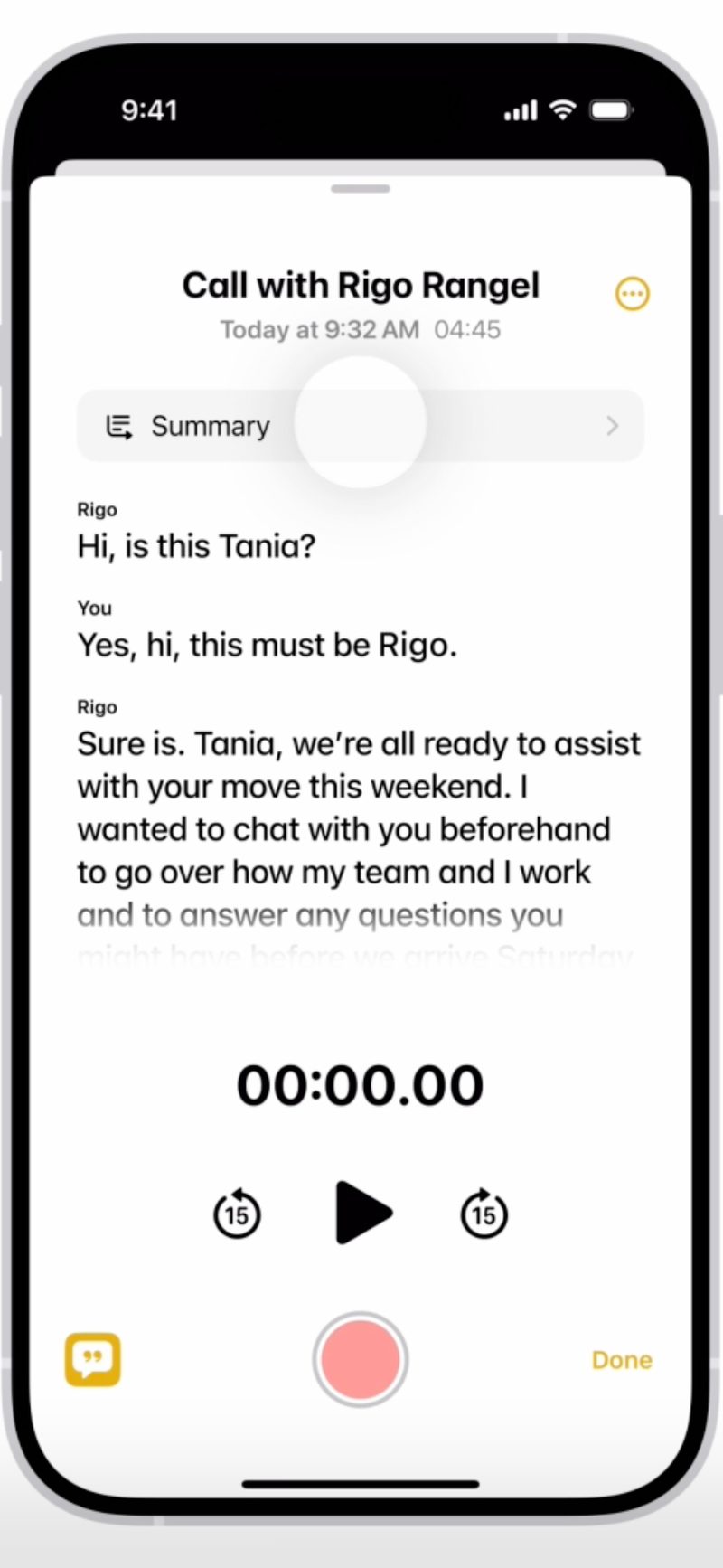Play the call recording
723x1568 pixels.
point(362,1213)
